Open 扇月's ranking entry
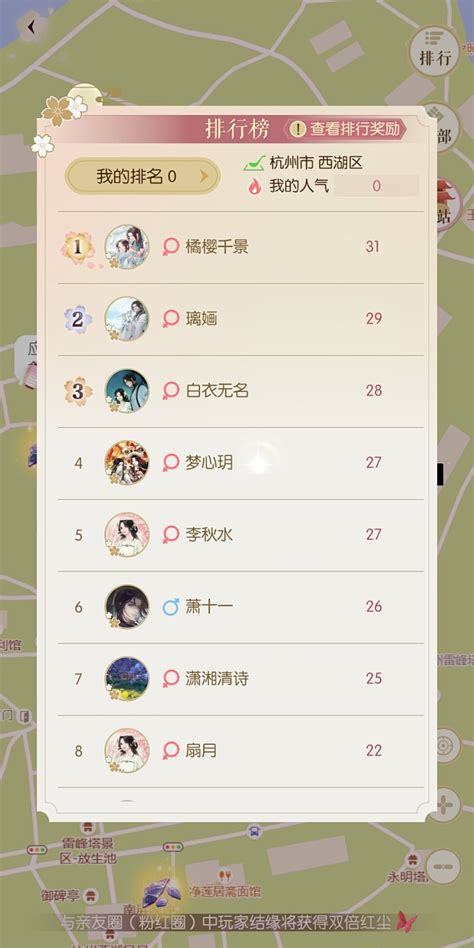The width and height of the screenshot is (474, 948). 241,751
